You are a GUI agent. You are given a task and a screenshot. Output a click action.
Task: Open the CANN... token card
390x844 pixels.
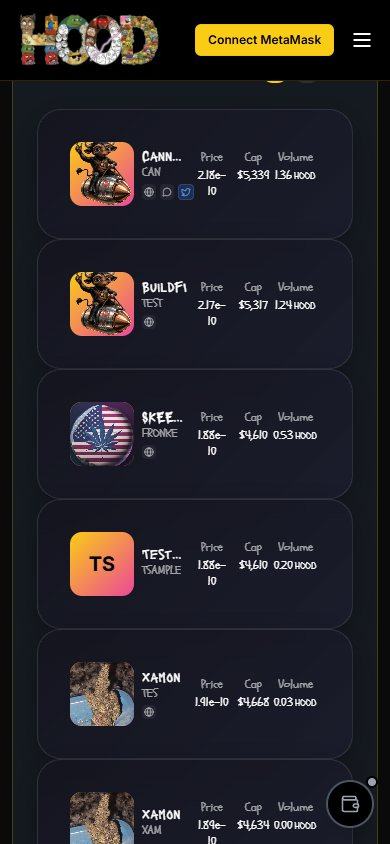[195, 174]
